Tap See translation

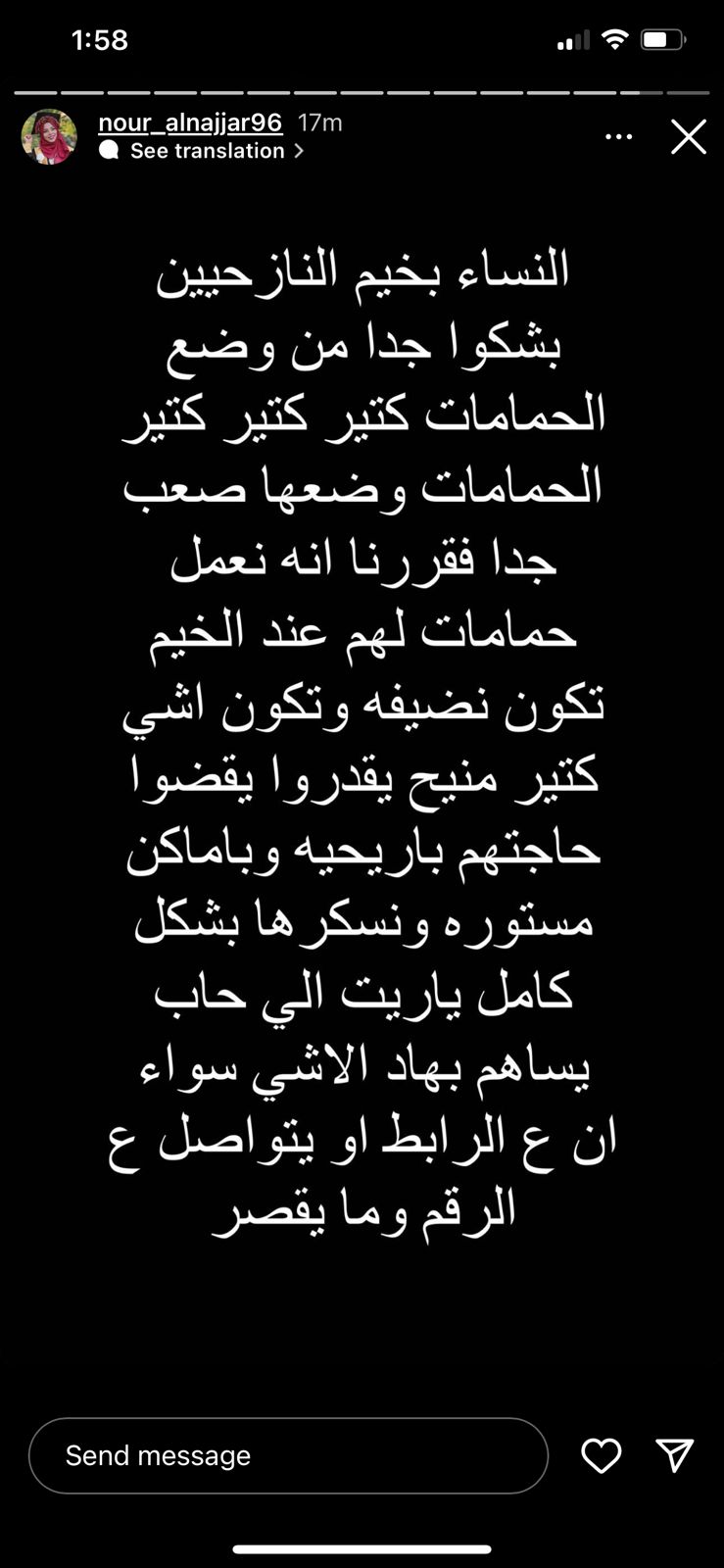tap(207, 151)
